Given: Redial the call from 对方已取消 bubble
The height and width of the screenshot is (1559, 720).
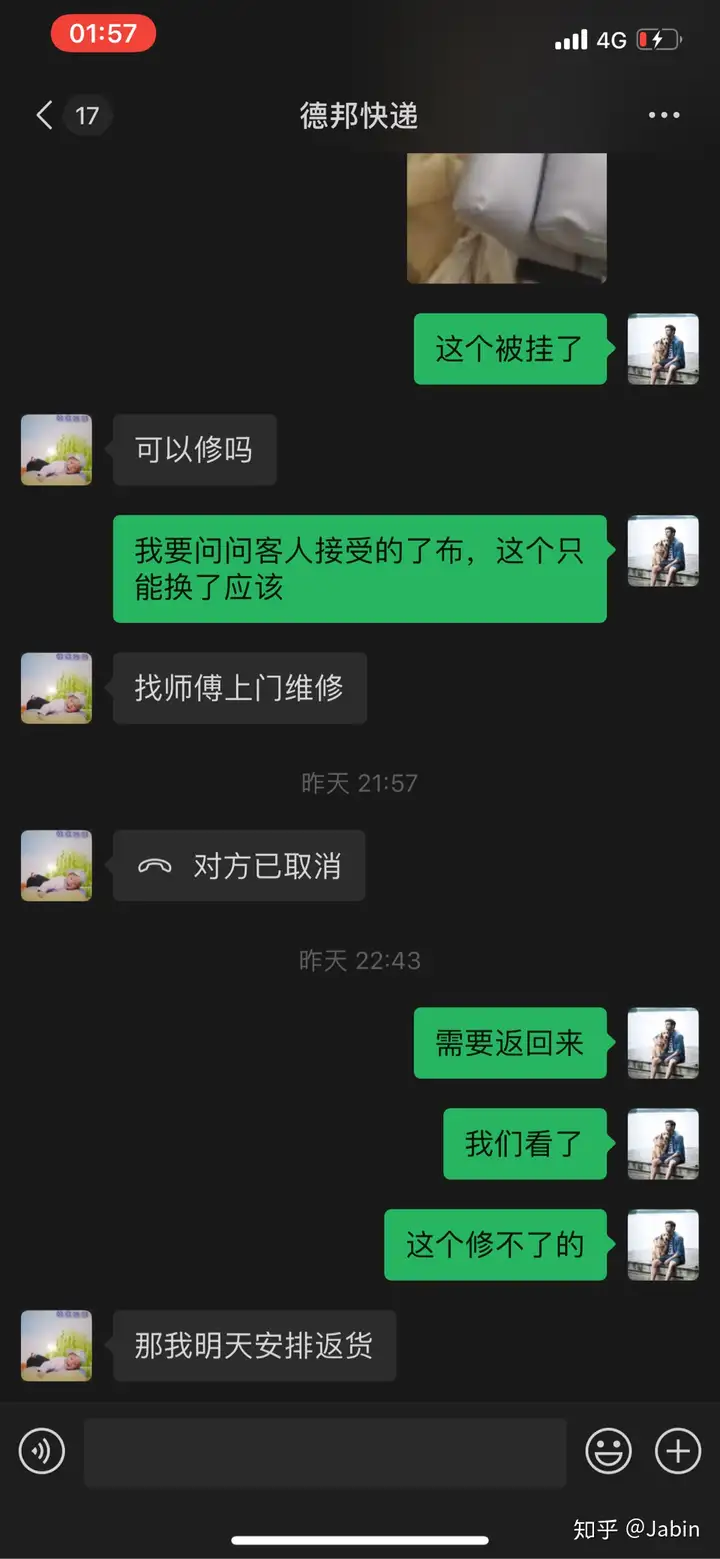Looking at the screenshot, I should [x=239, y=866].
